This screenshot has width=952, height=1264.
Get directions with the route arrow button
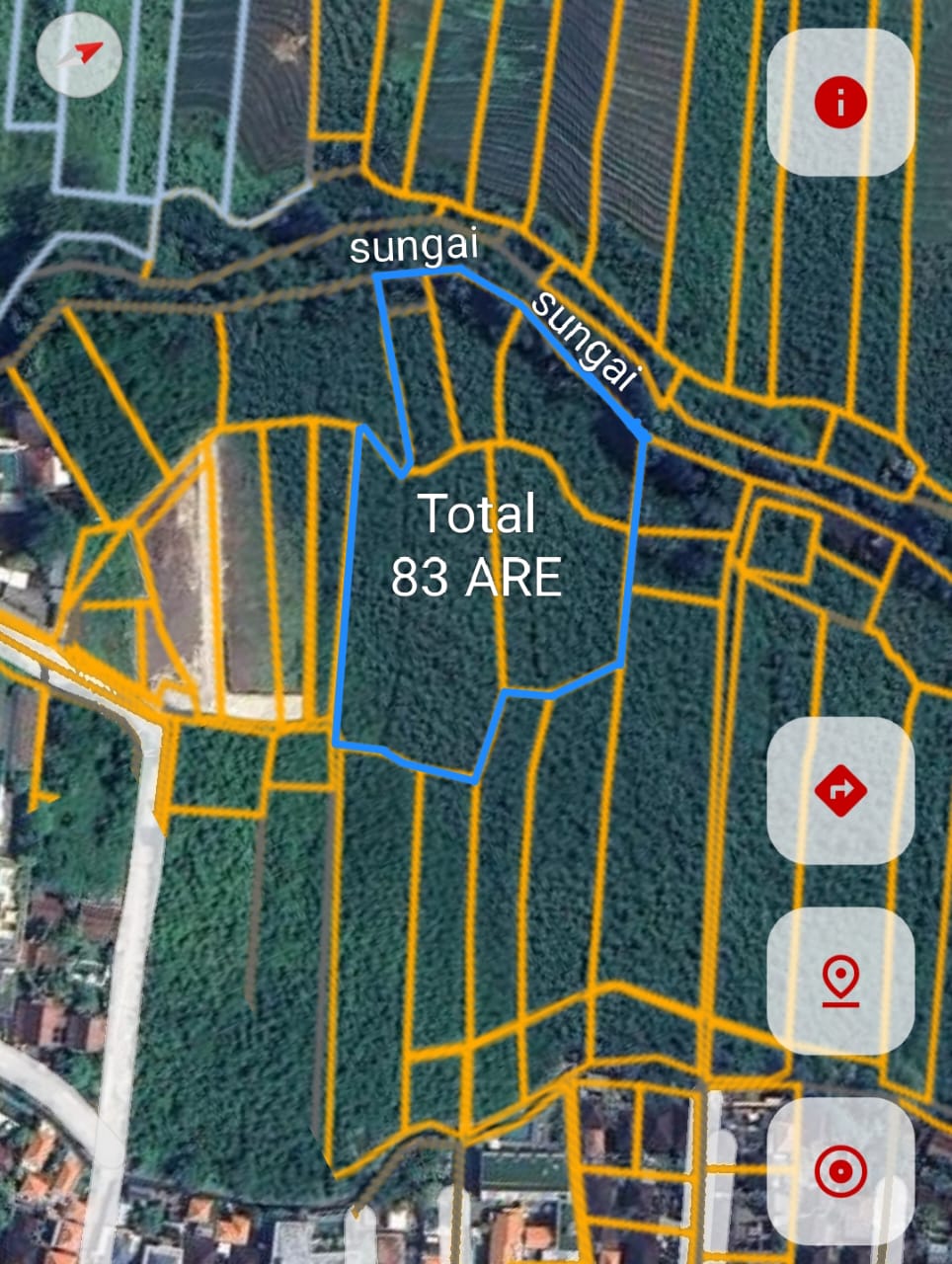point(840,790)
